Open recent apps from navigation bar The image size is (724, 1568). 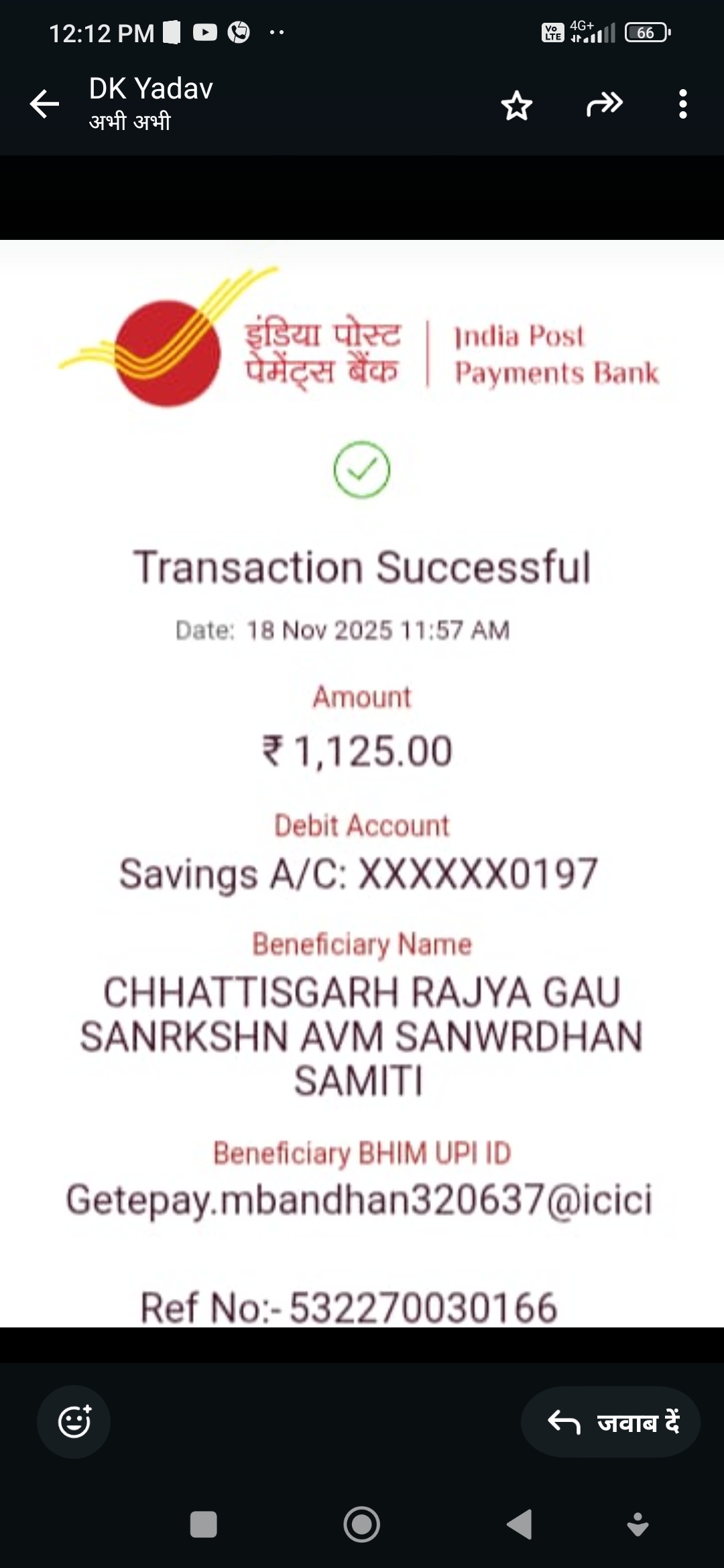tap(203, 1524)
